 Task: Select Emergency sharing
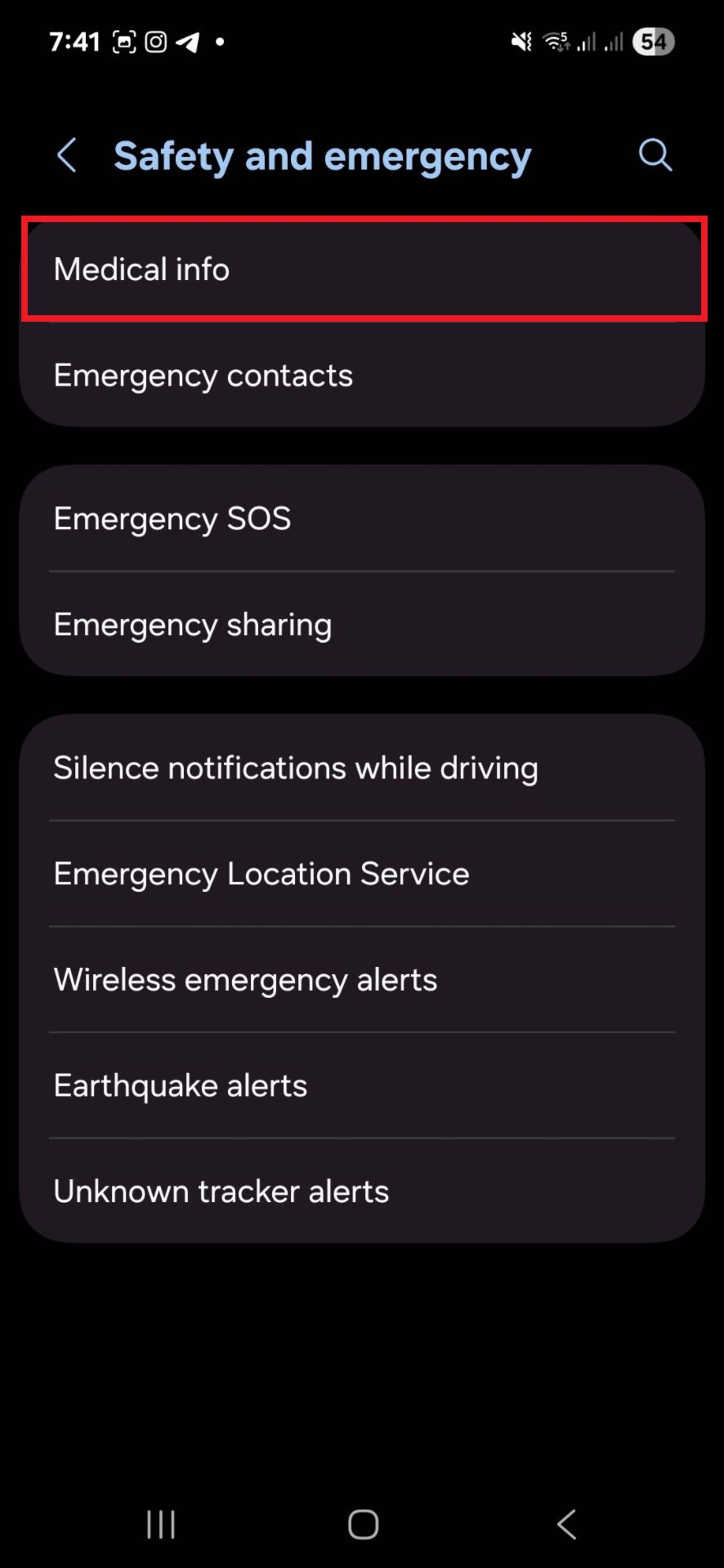click(363, 624)
